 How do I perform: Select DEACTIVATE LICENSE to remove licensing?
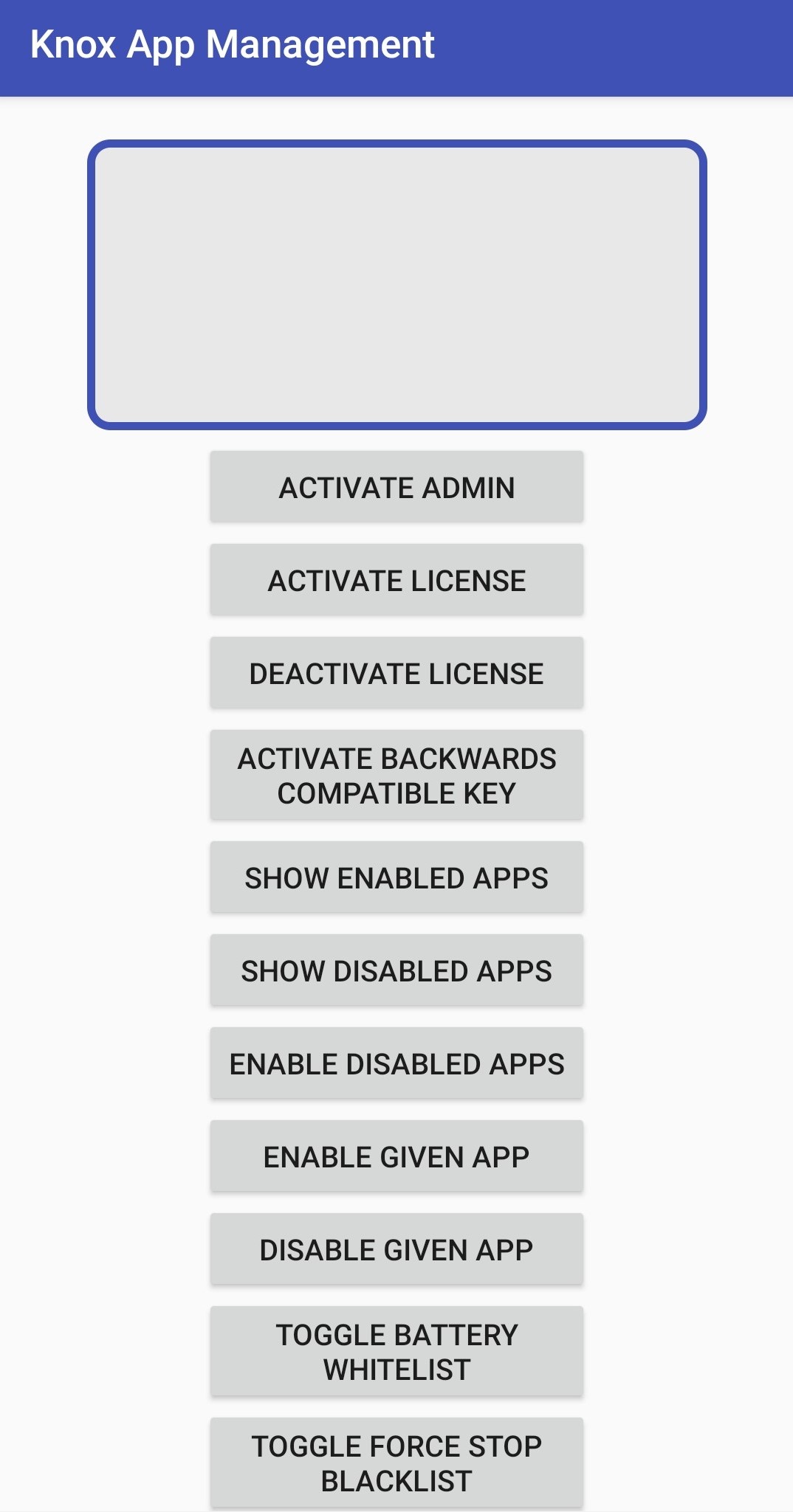(x=396, y=673)
